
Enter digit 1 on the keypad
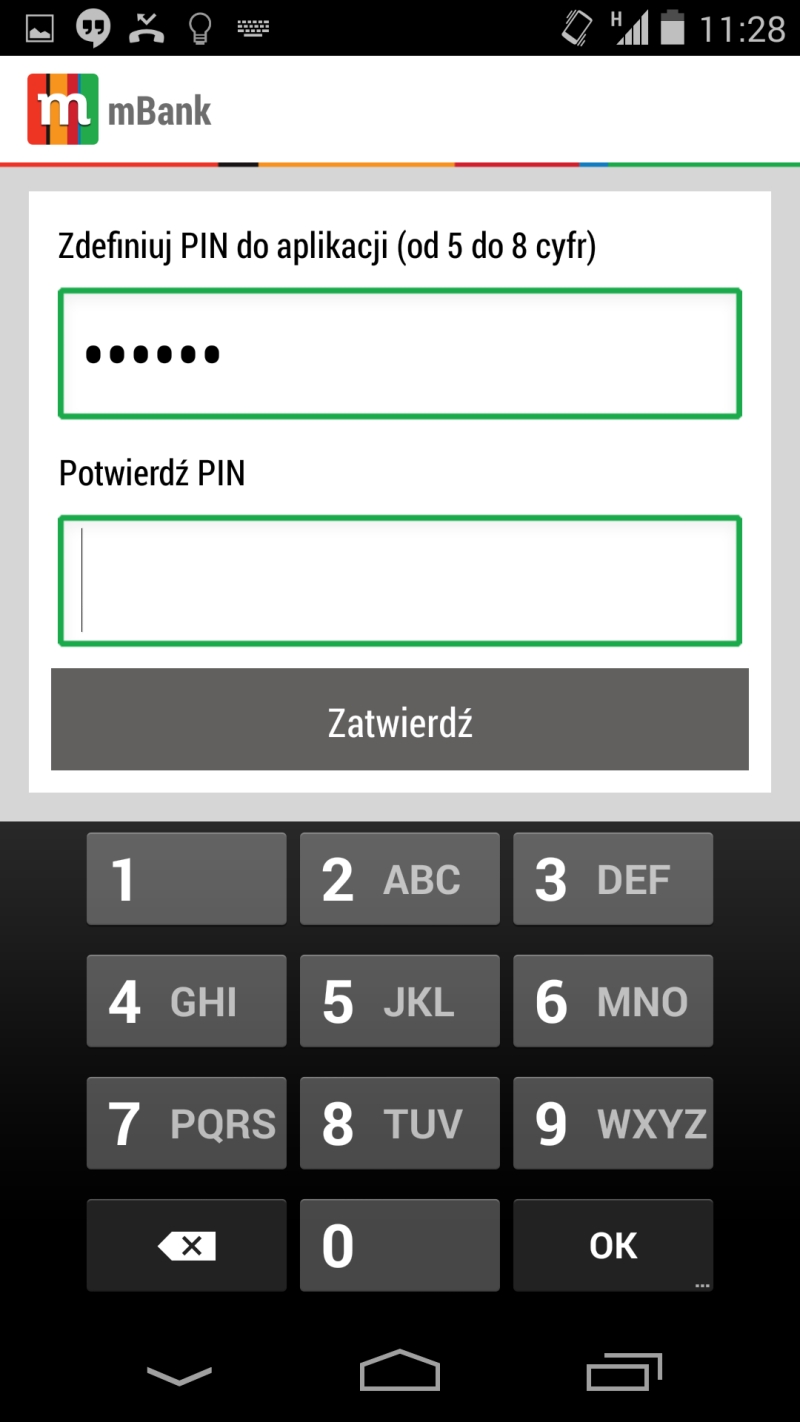tap(186, 879)
